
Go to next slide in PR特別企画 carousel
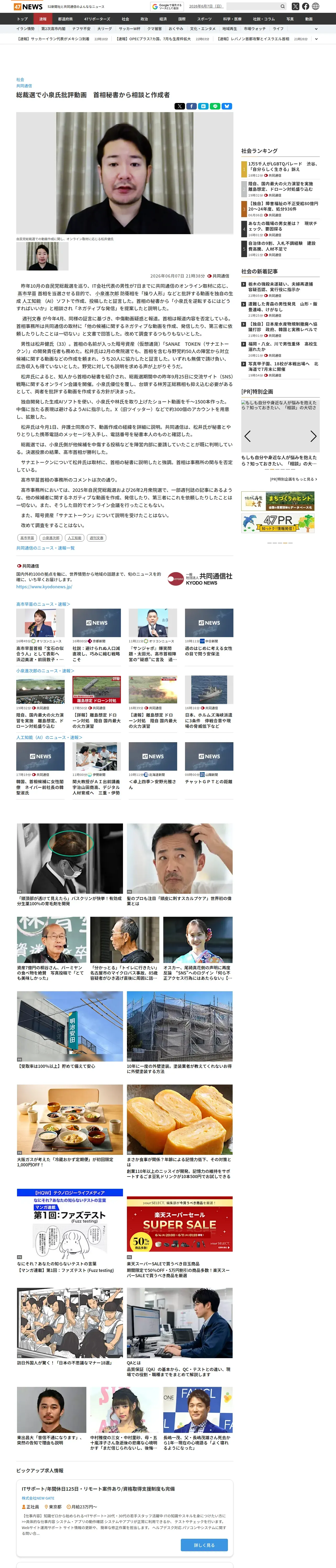click(x=313, y=436)
